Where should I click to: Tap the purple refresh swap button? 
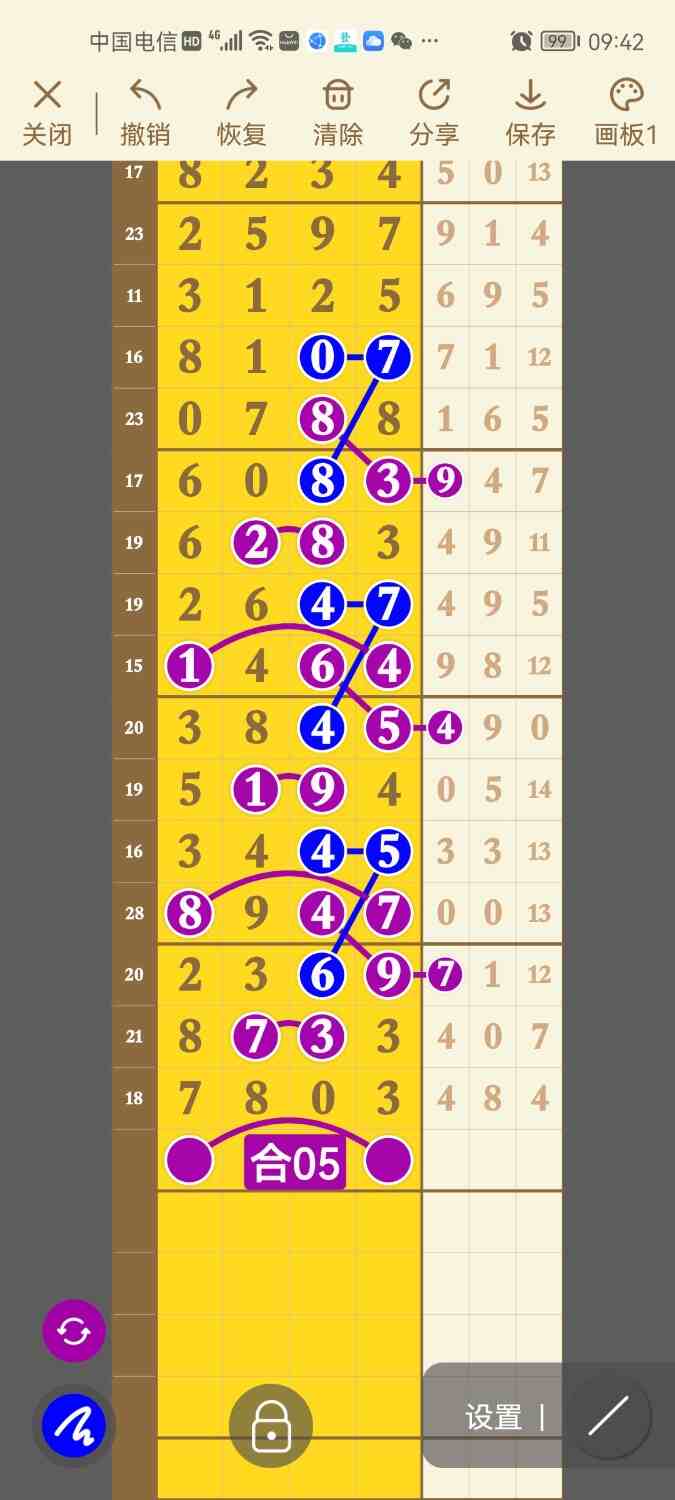[x=74, y=1331]
